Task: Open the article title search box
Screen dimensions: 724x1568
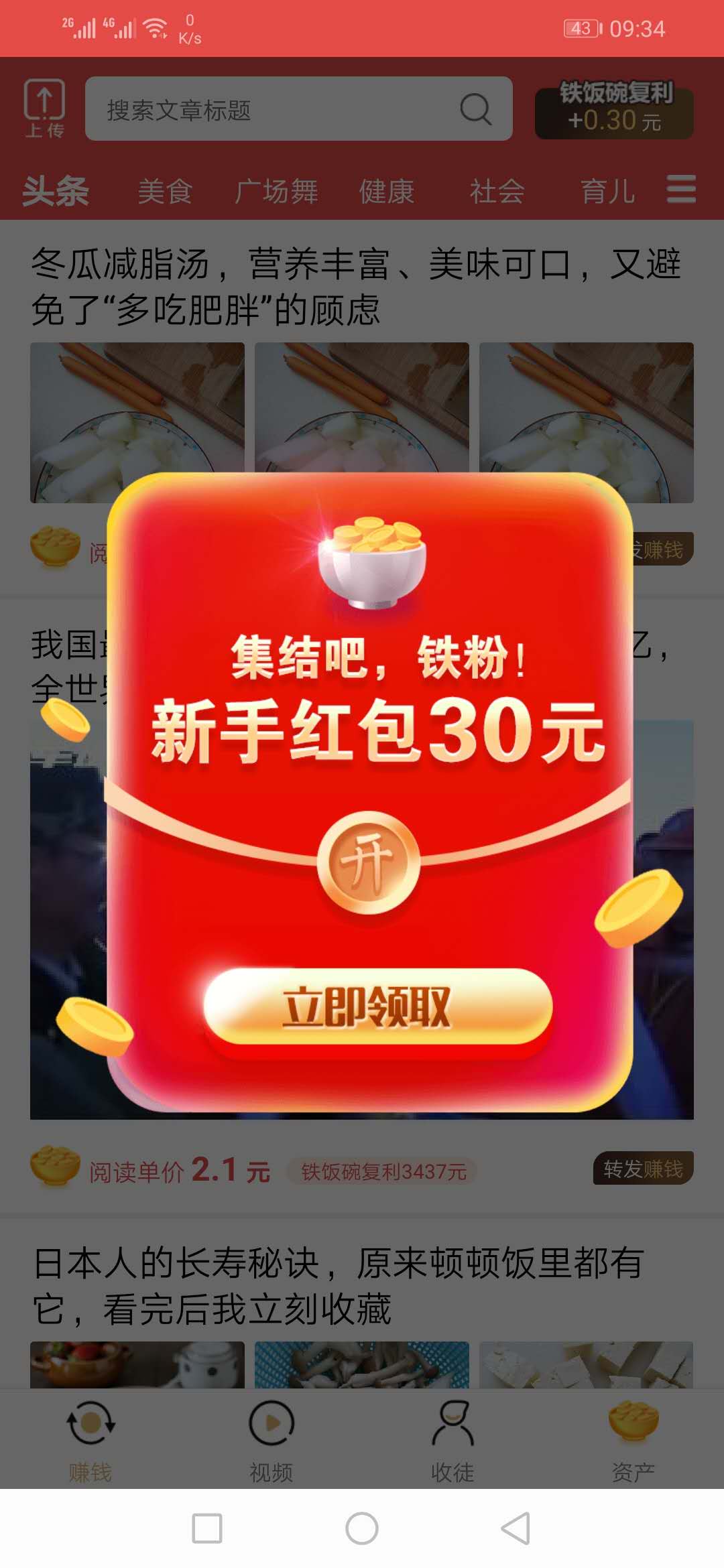Action: pyautogui.click(x=298, y=109)
